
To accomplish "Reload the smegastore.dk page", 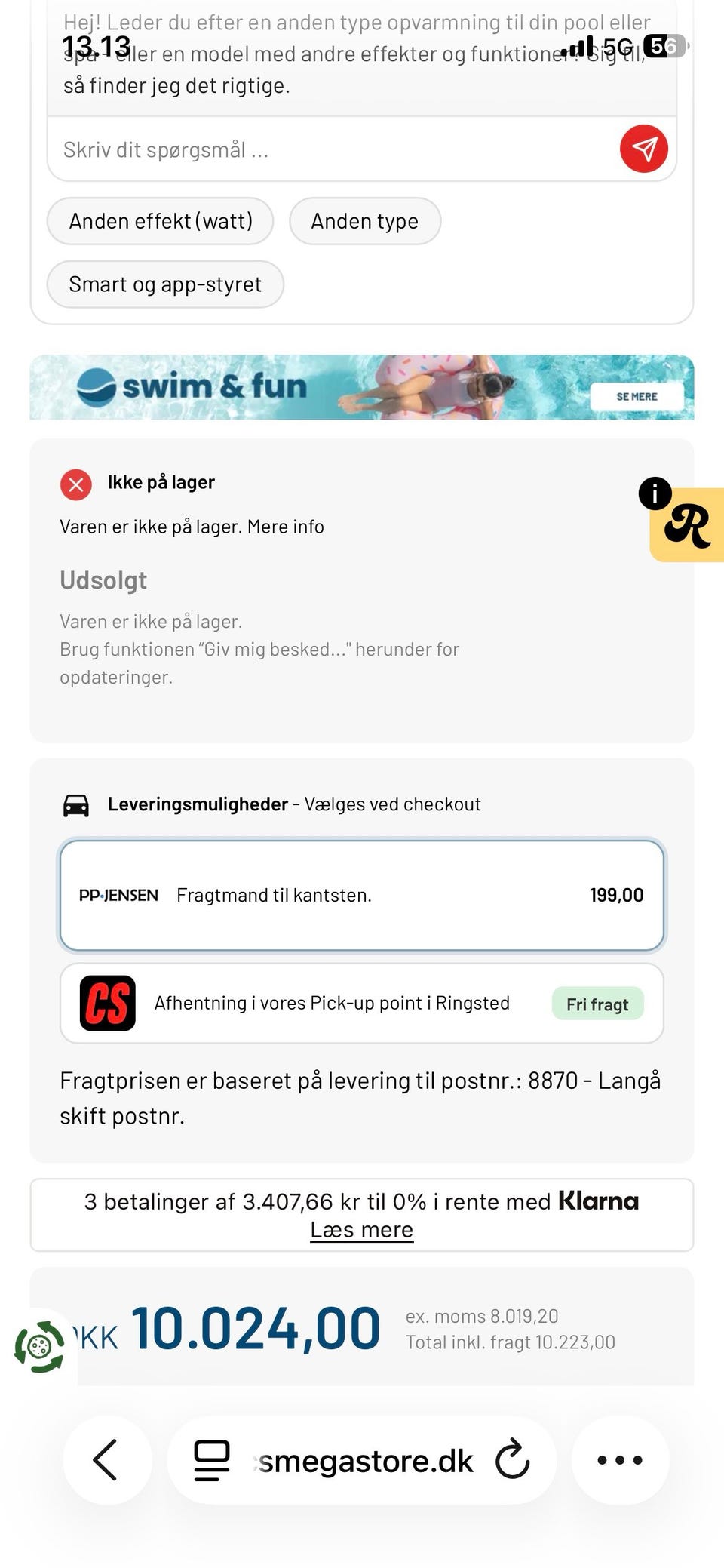I will tap(513, 1459).
